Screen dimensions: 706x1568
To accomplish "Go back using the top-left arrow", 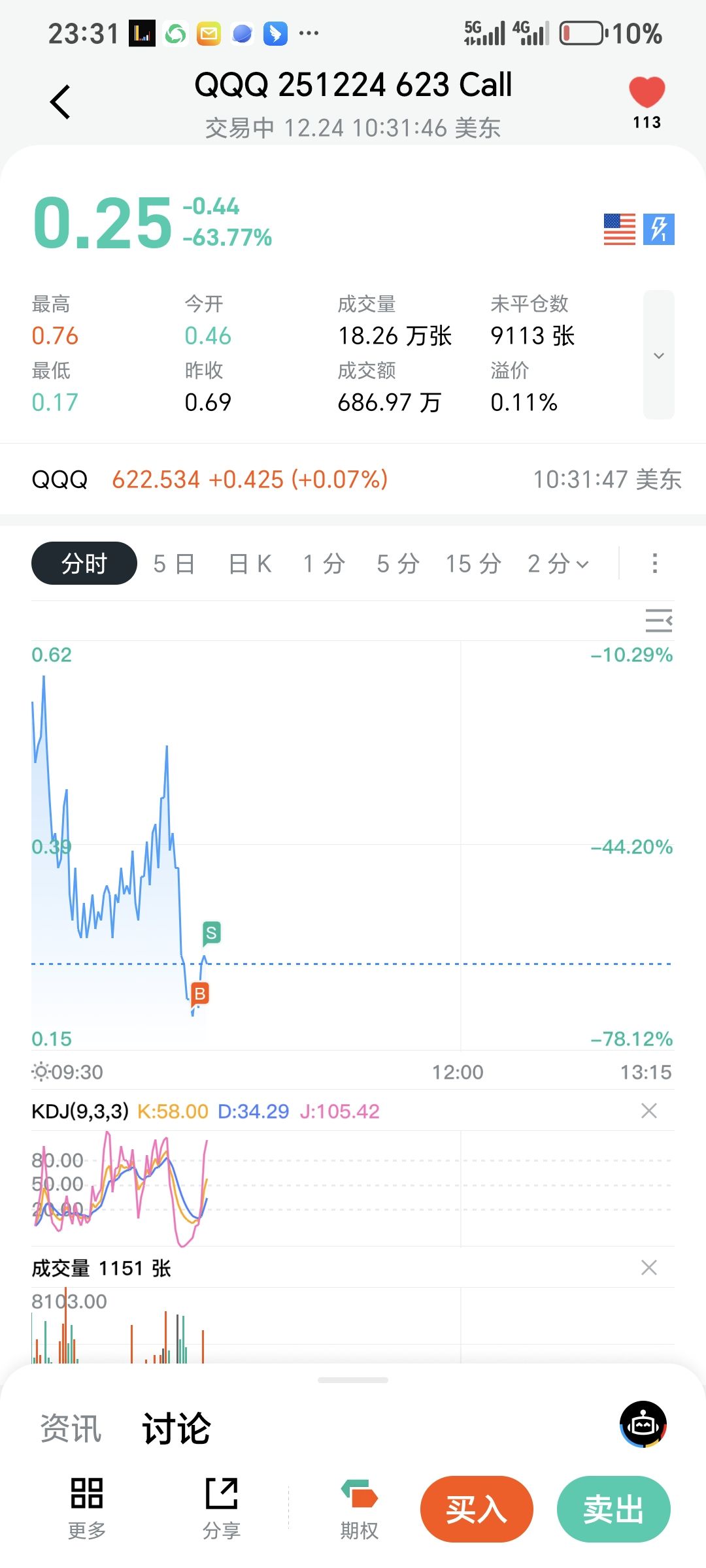I will pos(60,103).
